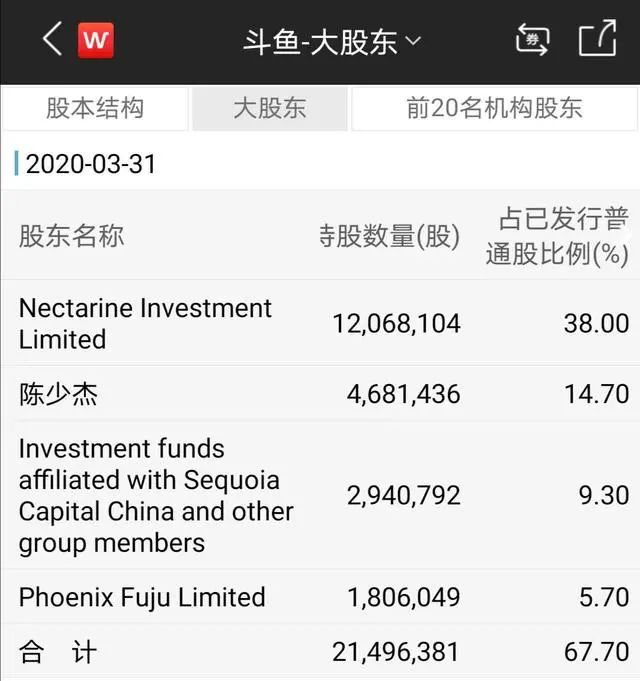The width and height of the screenshot is (640, 681).
Task: Select the 大股东 tab
Action: point(270,108)
